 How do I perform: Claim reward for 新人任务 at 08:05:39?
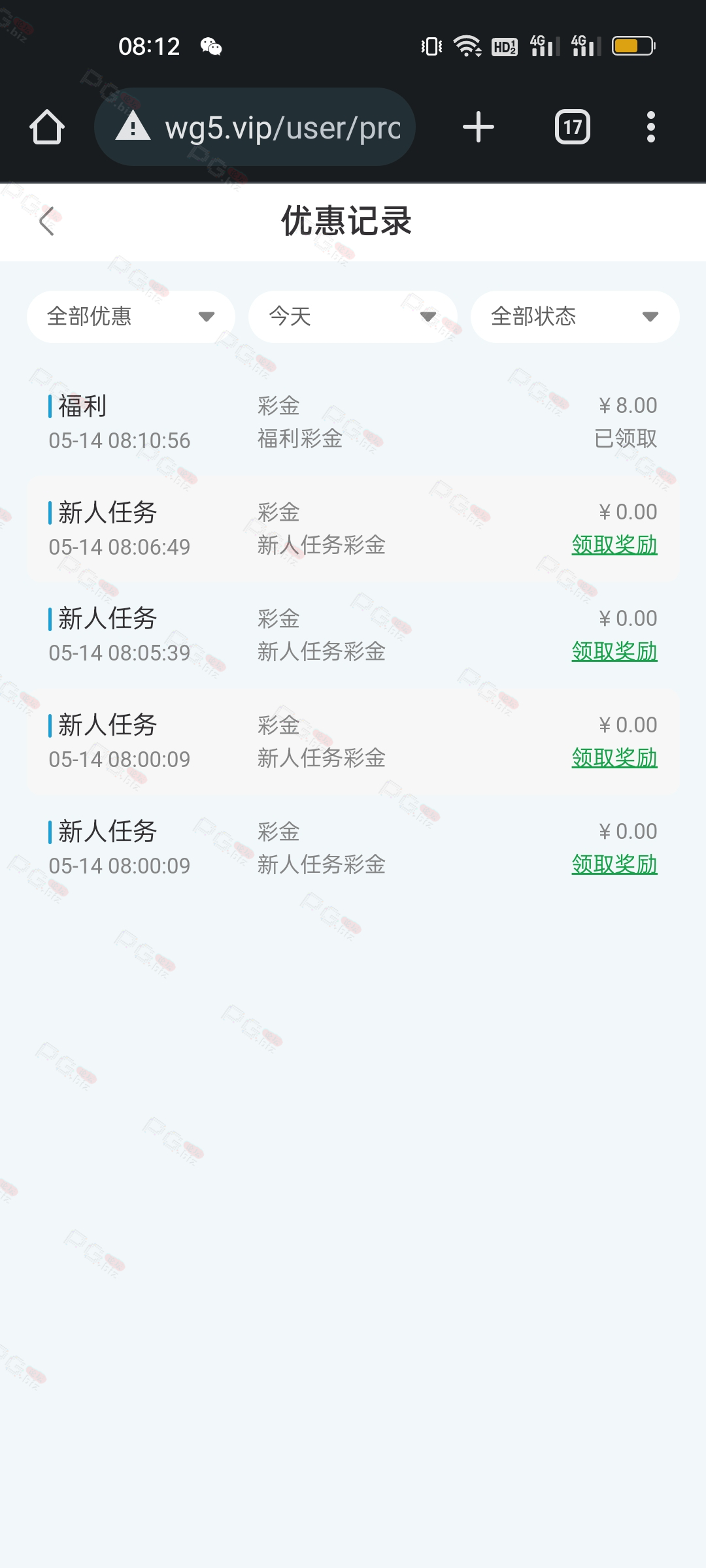(x=614, y=651)
